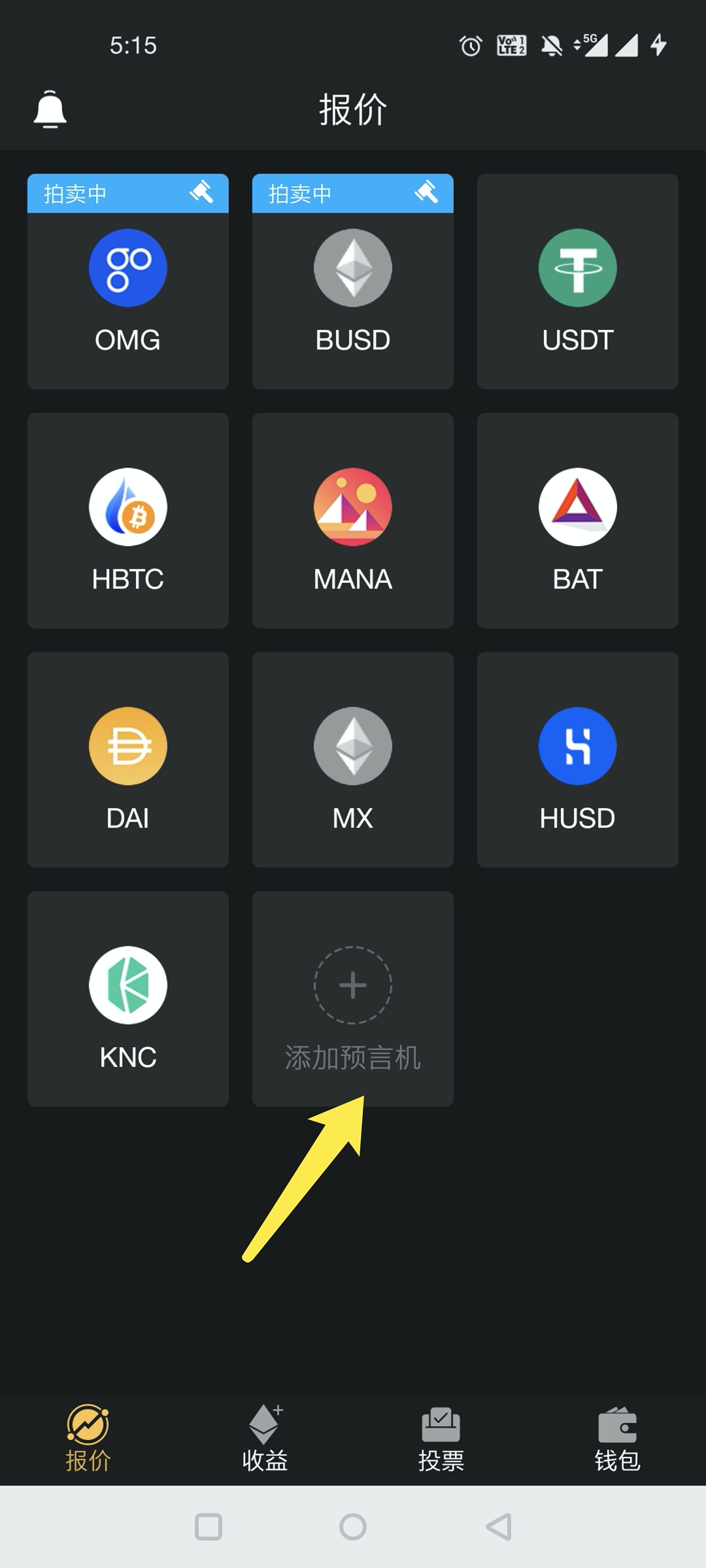
Task: View the HBTC oracle tile
Action: pyautogui.click(x=127, y=521)
